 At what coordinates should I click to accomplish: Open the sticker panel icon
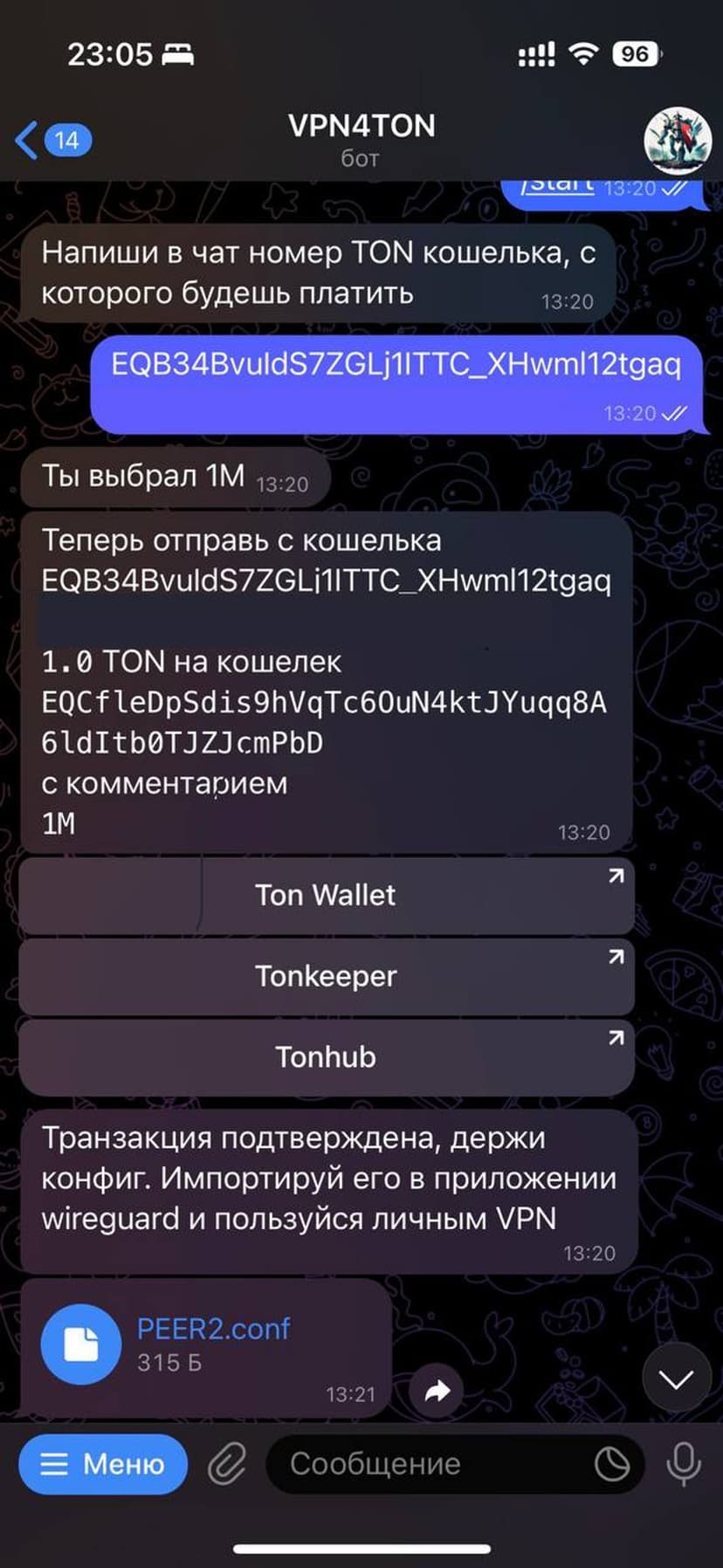click(x=612, y=1464)
